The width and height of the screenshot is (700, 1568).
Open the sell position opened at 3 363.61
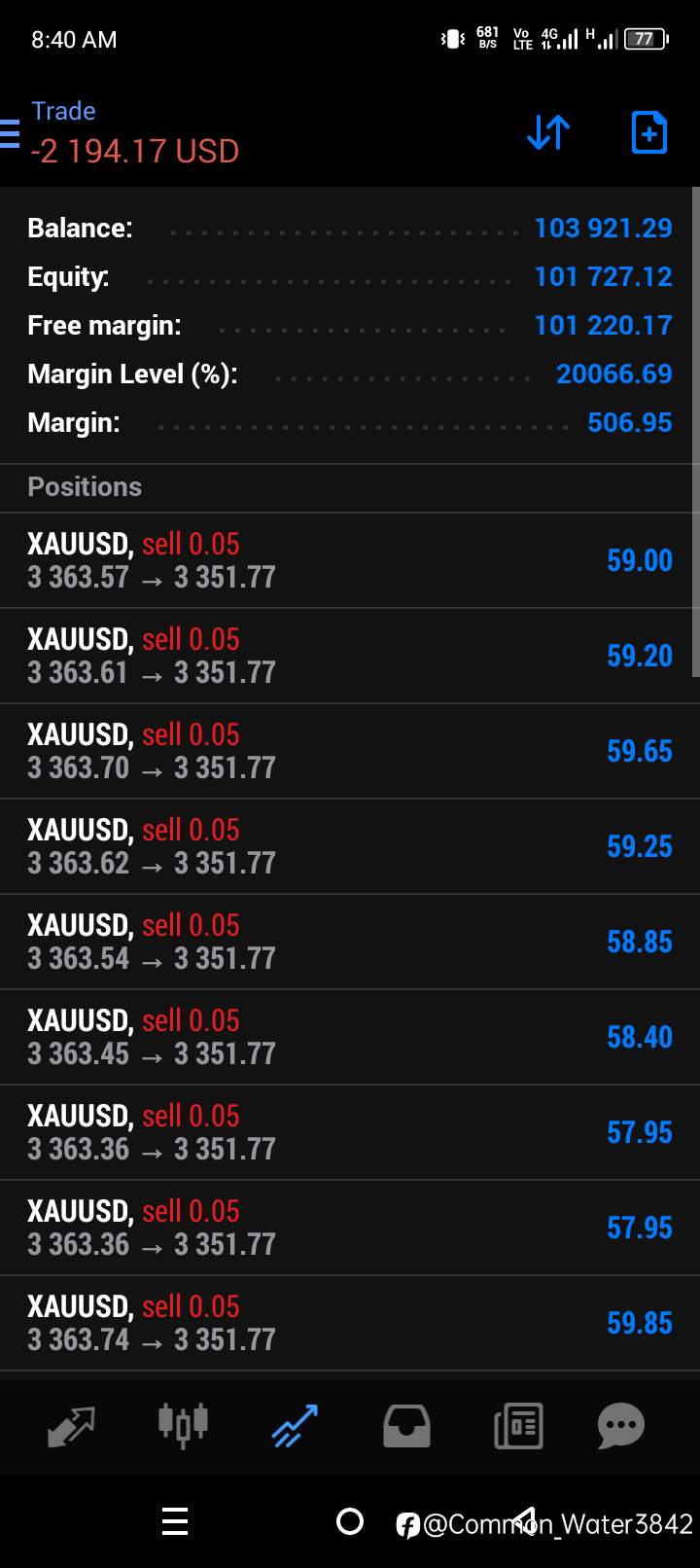click(350, 656)
